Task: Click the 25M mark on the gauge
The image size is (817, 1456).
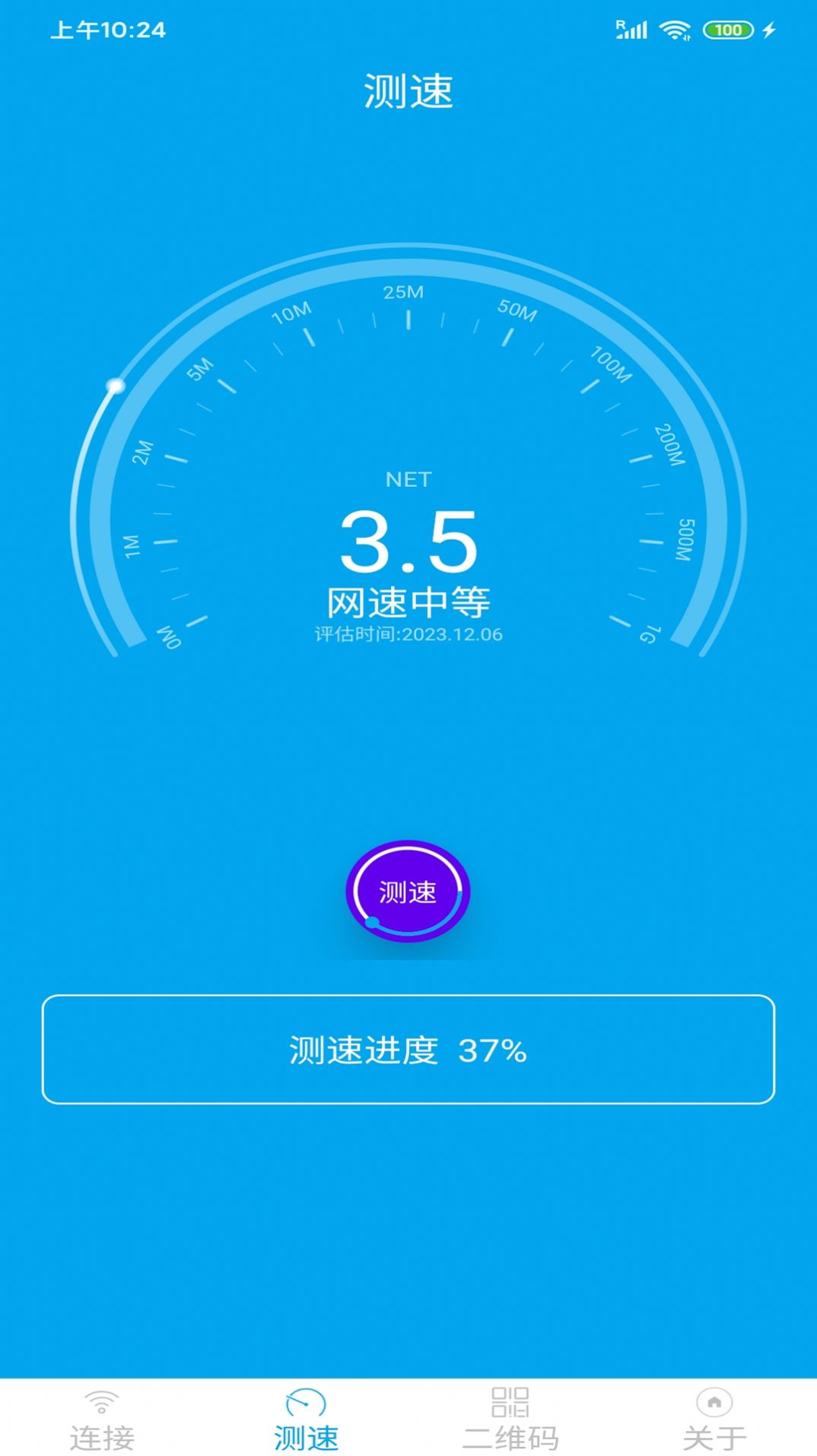Action: pyautogui.click(x=403, y=293)
